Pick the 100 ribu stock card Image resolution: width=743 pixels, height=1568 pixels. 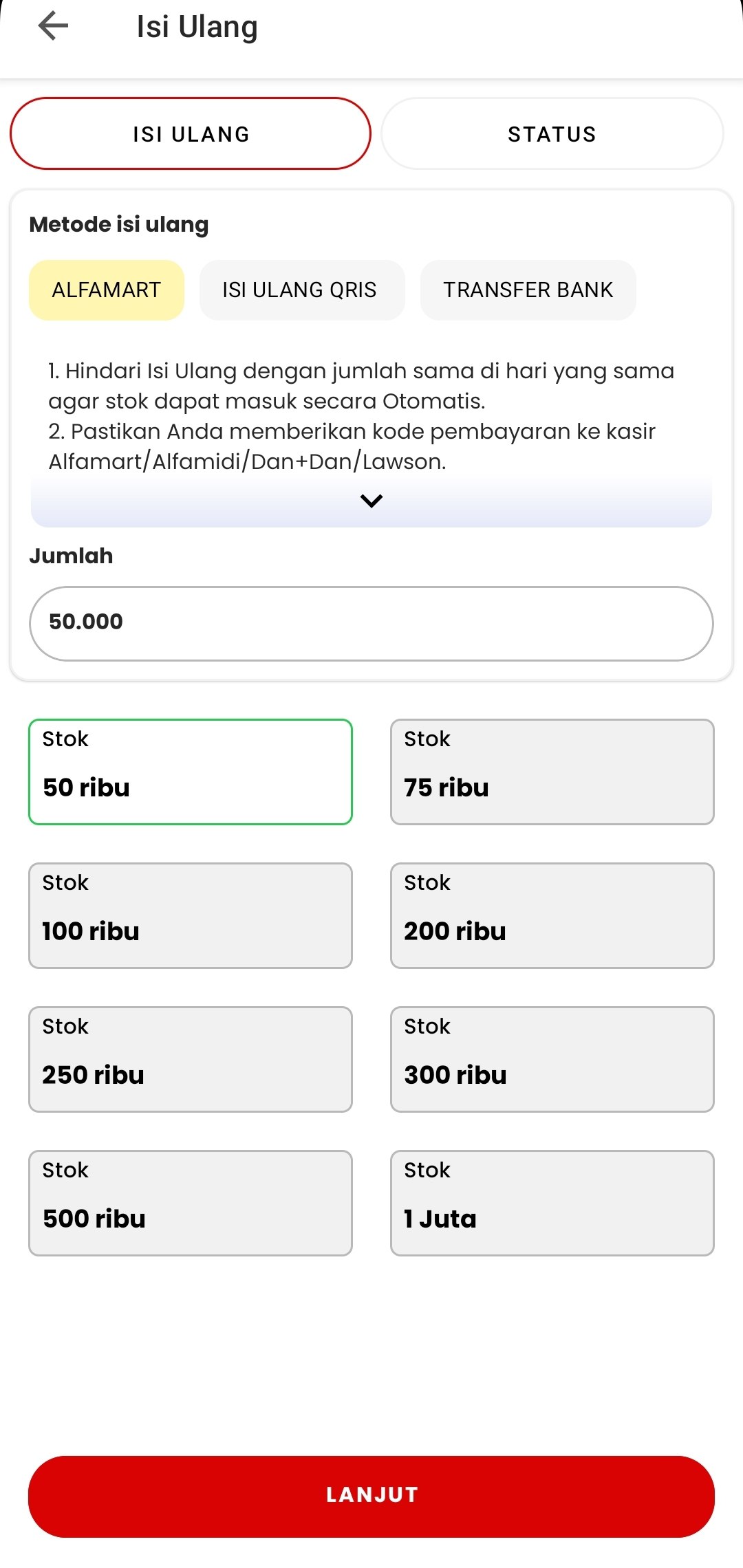pos(191,915)
